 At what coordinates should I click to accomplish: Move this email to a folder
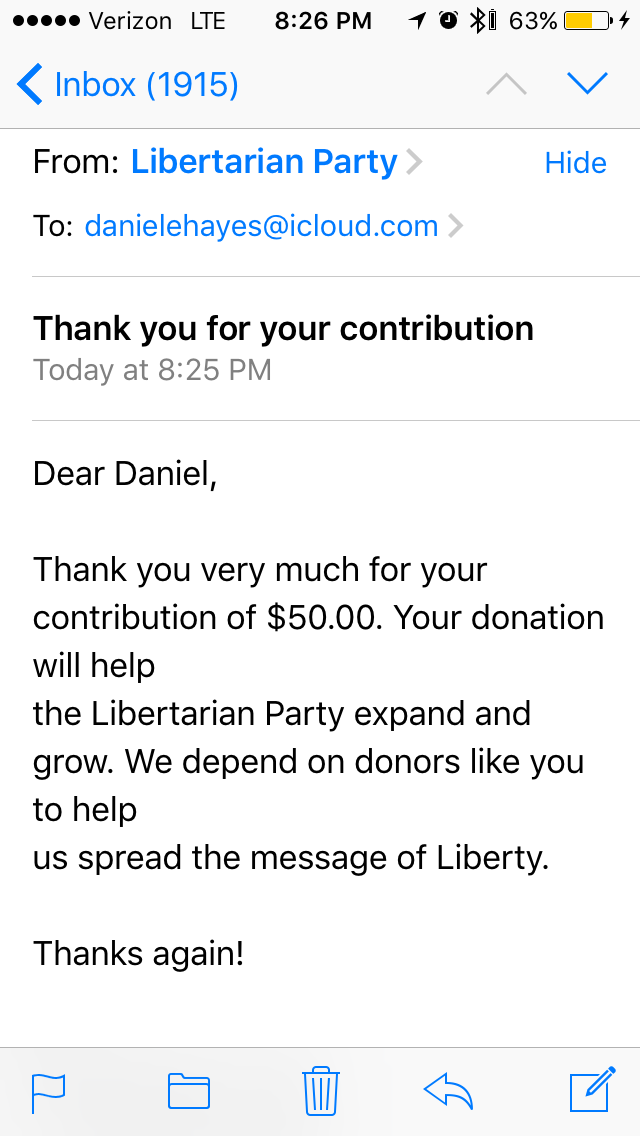pos(188,1091)
